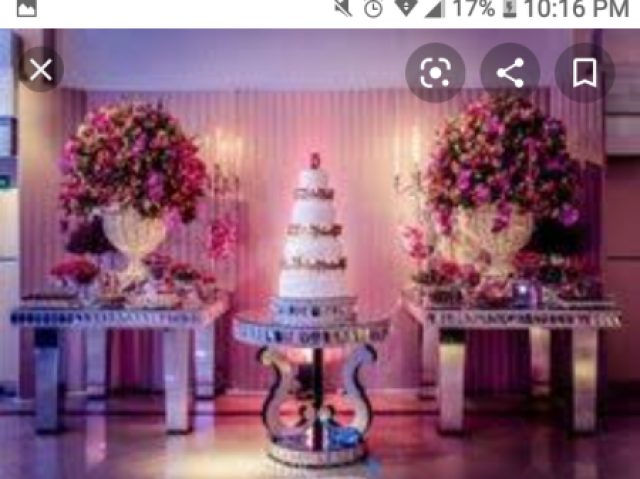The height and width of the screenshot is (479, 640).
Task: Close the image viewer
Action: pos(40,71)
